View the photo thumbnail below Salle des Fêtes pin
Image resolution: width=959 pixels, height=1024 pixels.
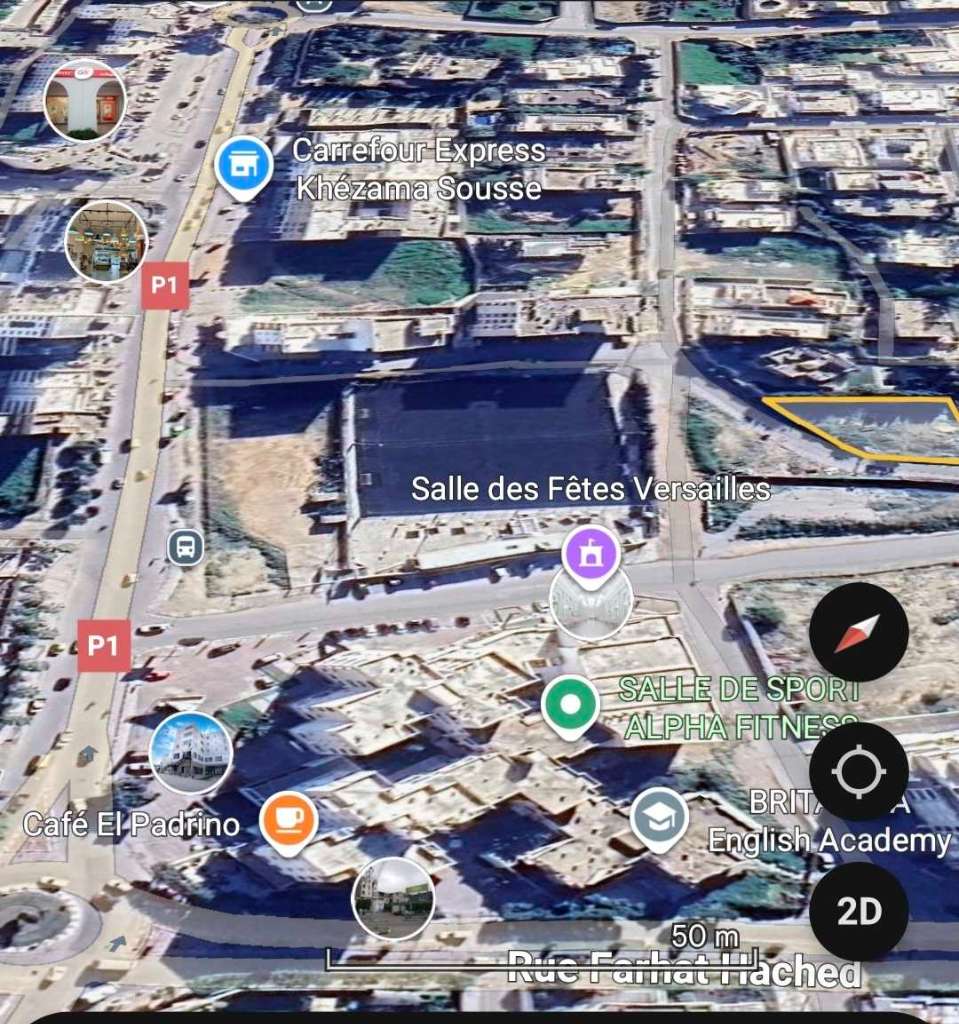(x=591, y=601)
